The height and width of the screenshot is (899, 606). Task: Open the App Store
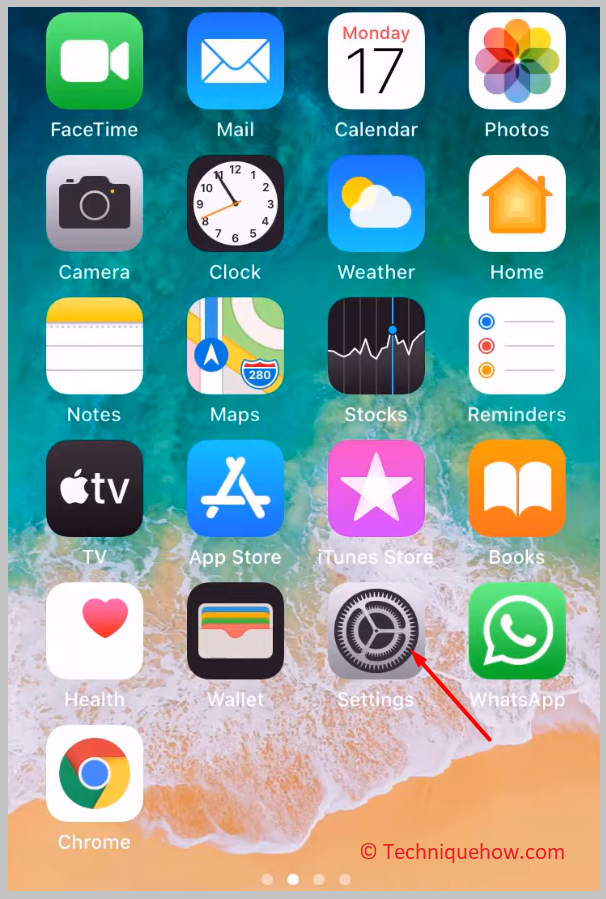[235, 489]
